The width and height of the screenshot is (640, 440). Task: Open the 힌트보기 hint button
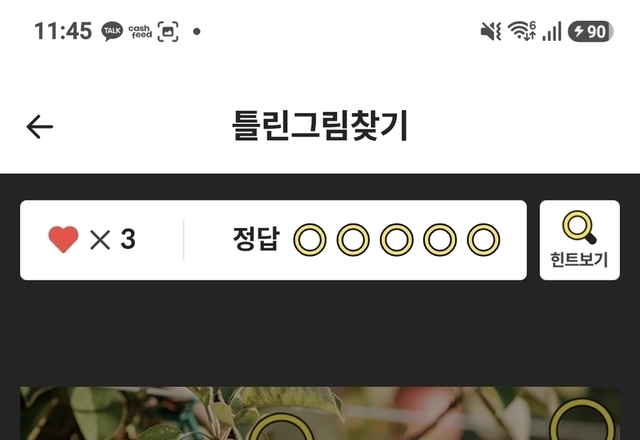tap(580, 240)
